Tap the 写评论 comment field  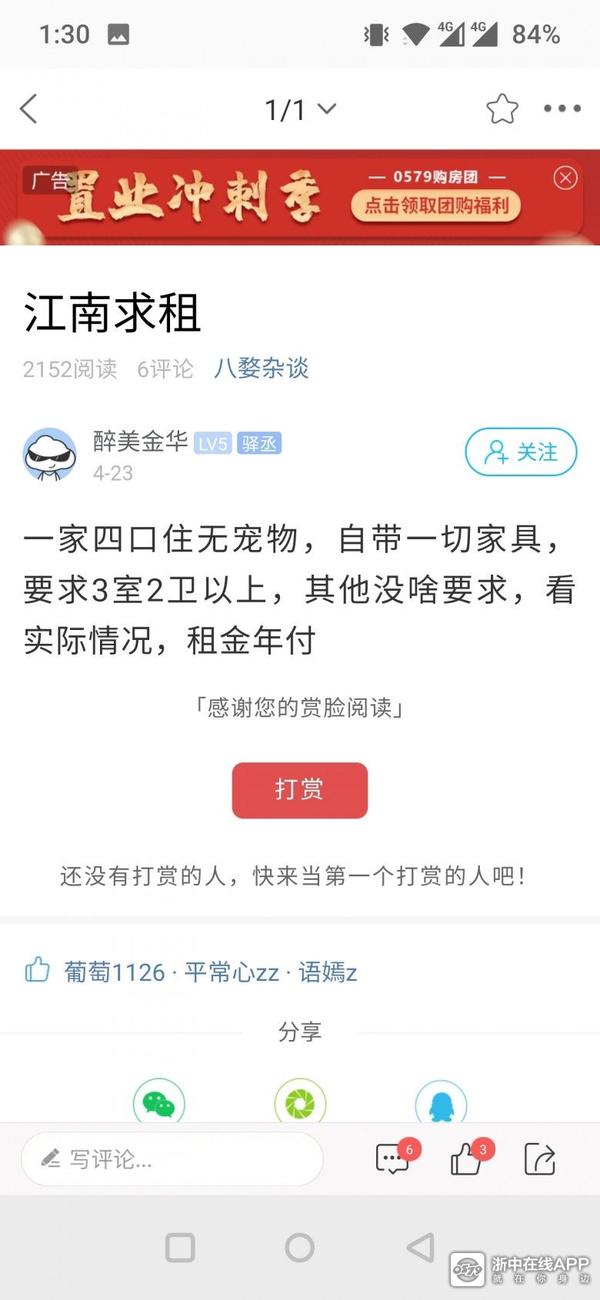(x=172, y=1159)
